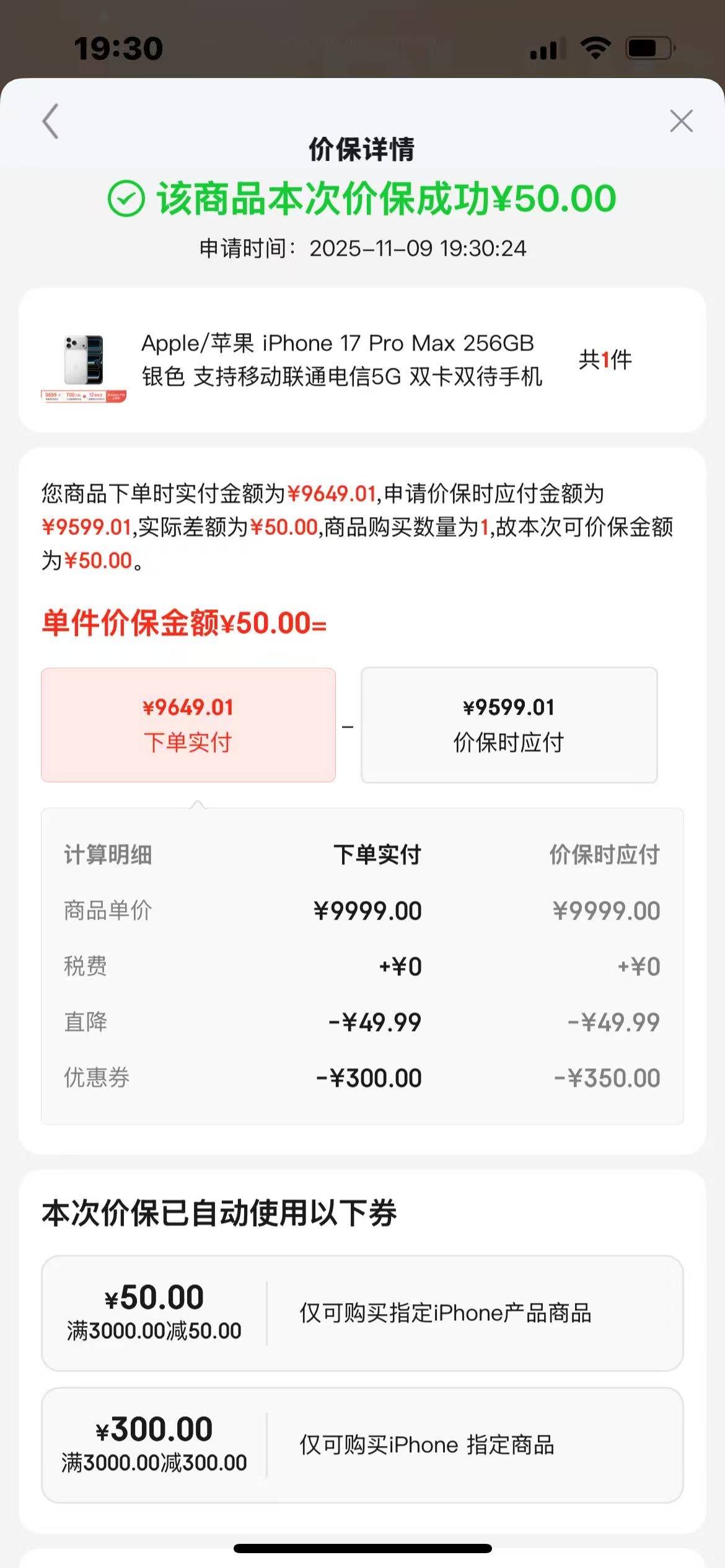Screen dimensions: 725x1568
Task: Select the ¥9599.01 价保时应付 box
Action: (x=509, y=725)
